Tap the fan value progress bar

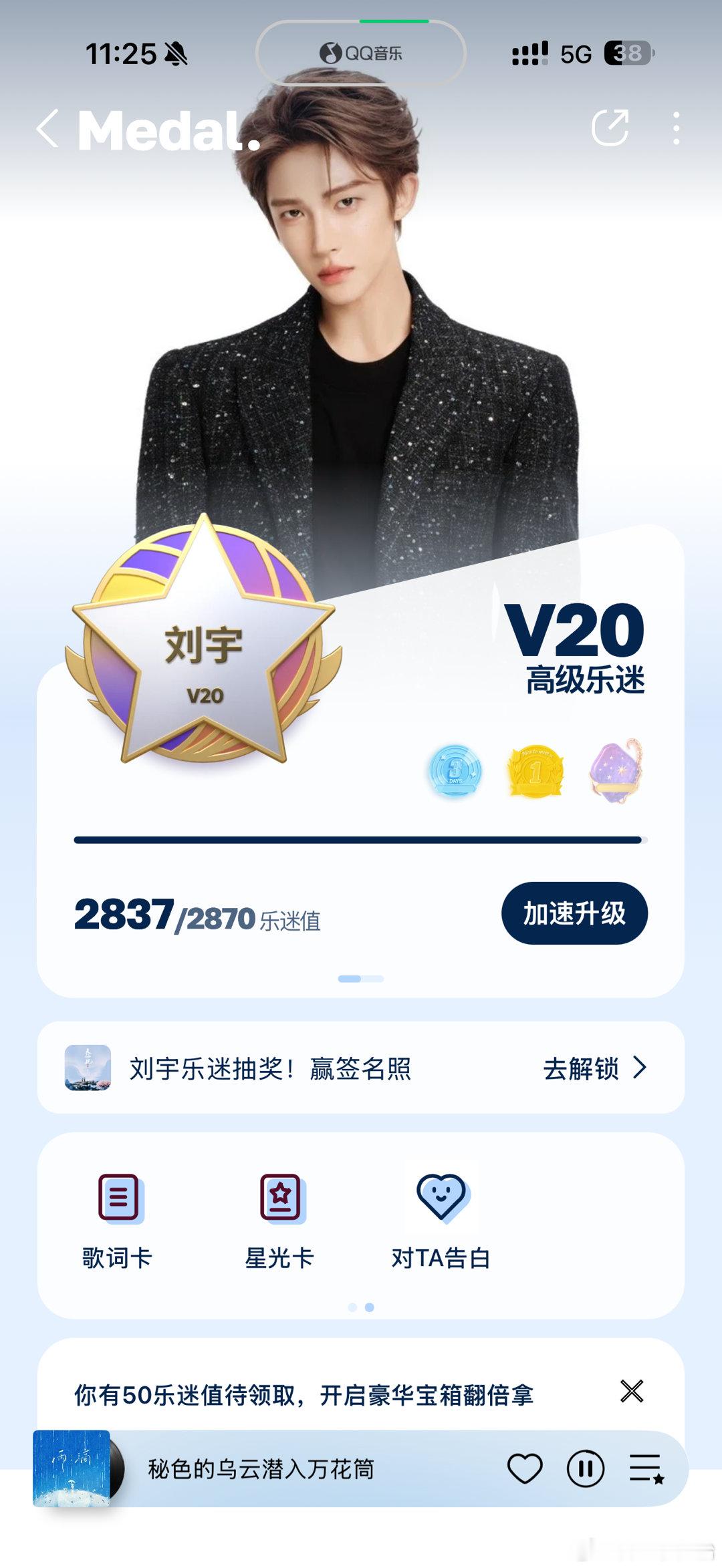coord(361,840)
